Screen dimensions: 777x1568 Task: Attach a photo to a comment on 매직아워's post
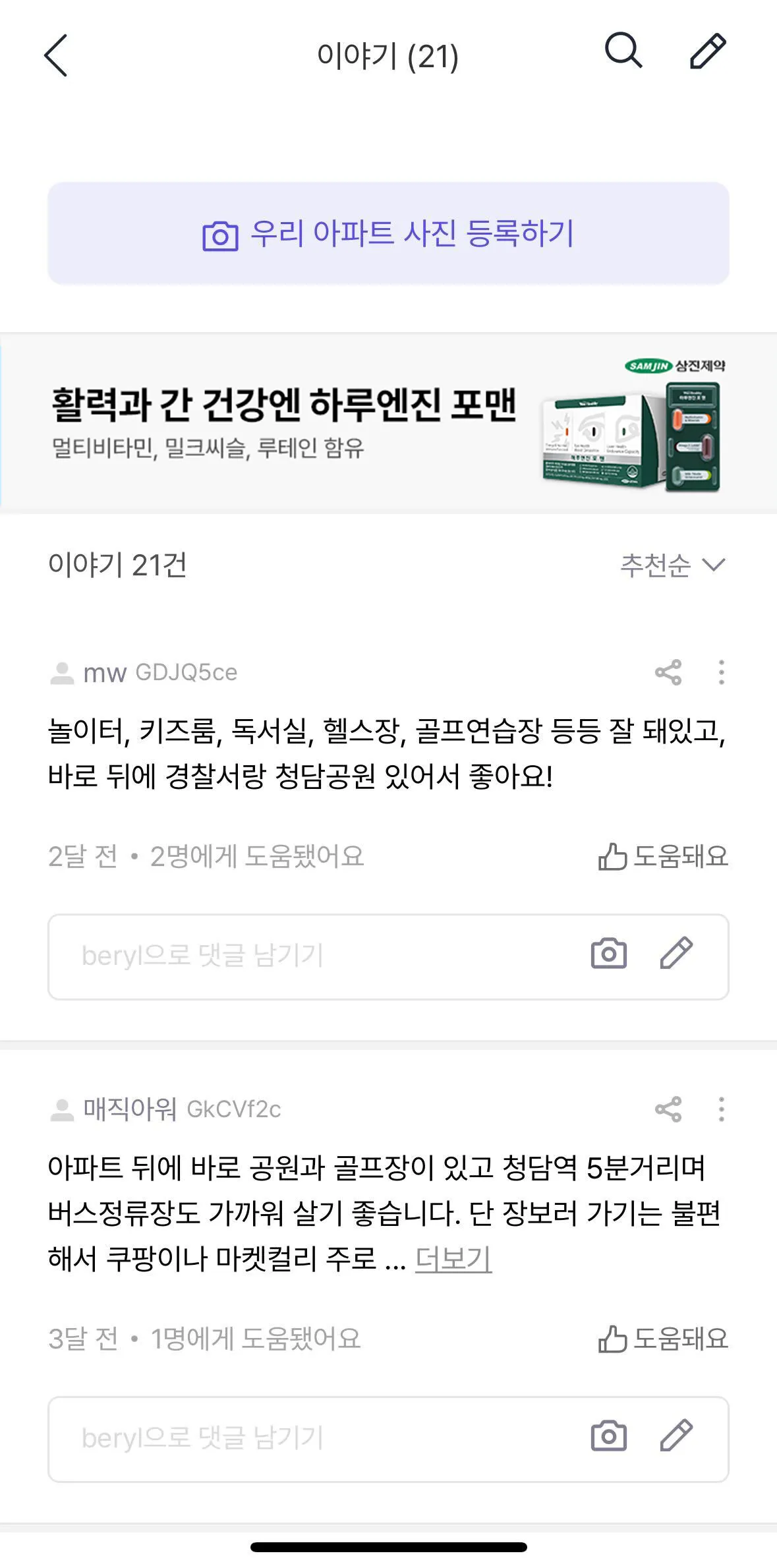point(608,1436)
